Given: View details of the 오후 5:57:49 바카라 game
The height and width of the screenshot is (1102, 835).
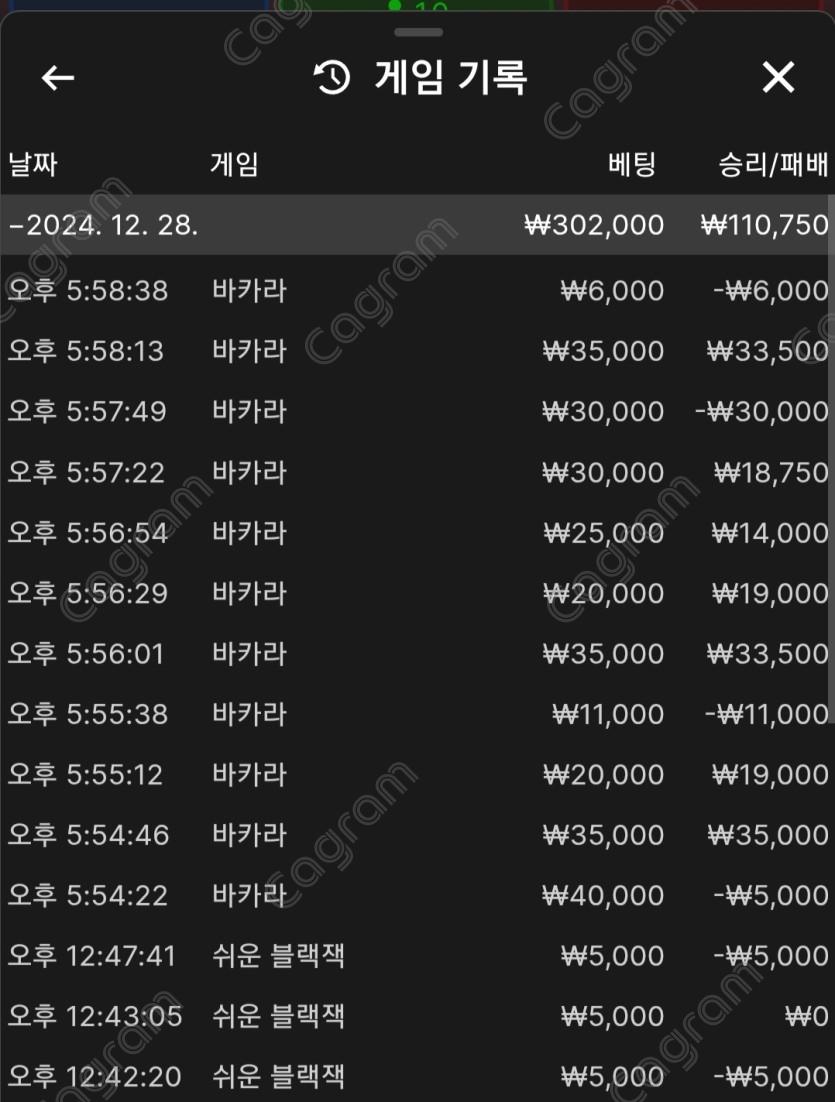Looking at the screenshot, I should tap(417, 412).
